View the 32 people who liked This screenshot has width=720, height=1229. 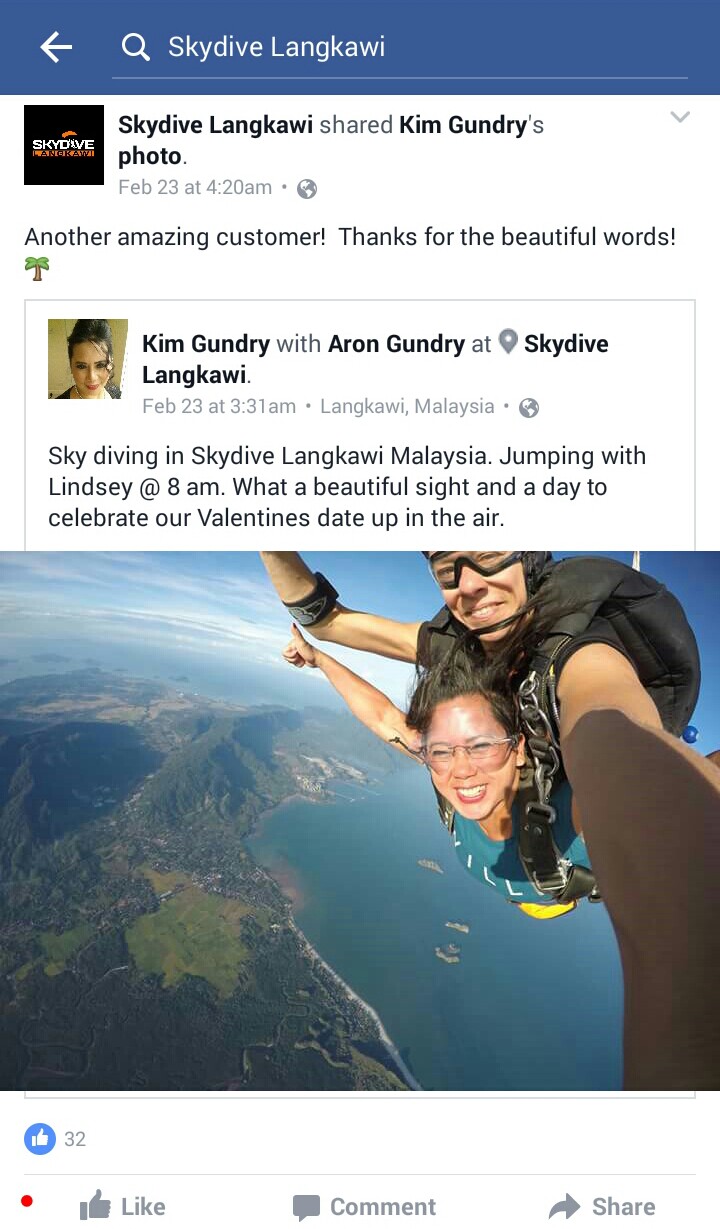56,1139
